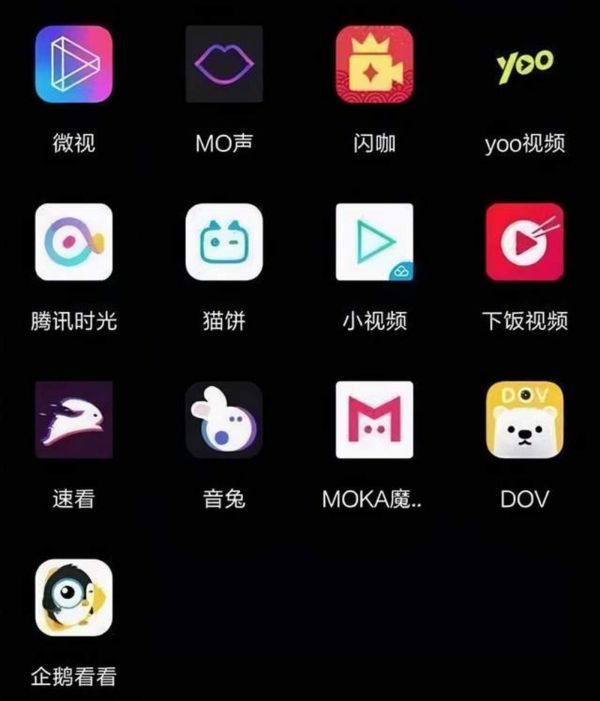Launch the DOV app
The height and width of the screenshot is (701, 600).
[524, 420]
